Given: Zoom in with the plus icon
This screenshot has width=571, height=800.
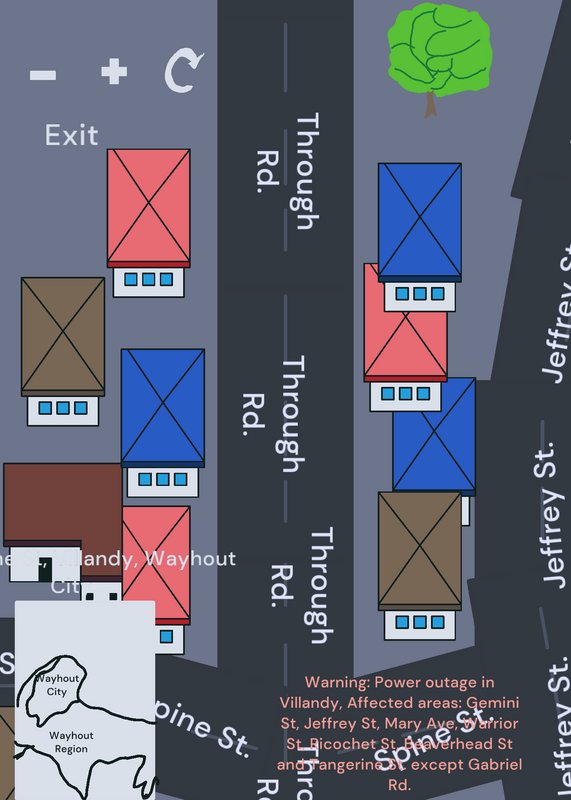Looking at the screenshot, I should [x=114, y=71].
